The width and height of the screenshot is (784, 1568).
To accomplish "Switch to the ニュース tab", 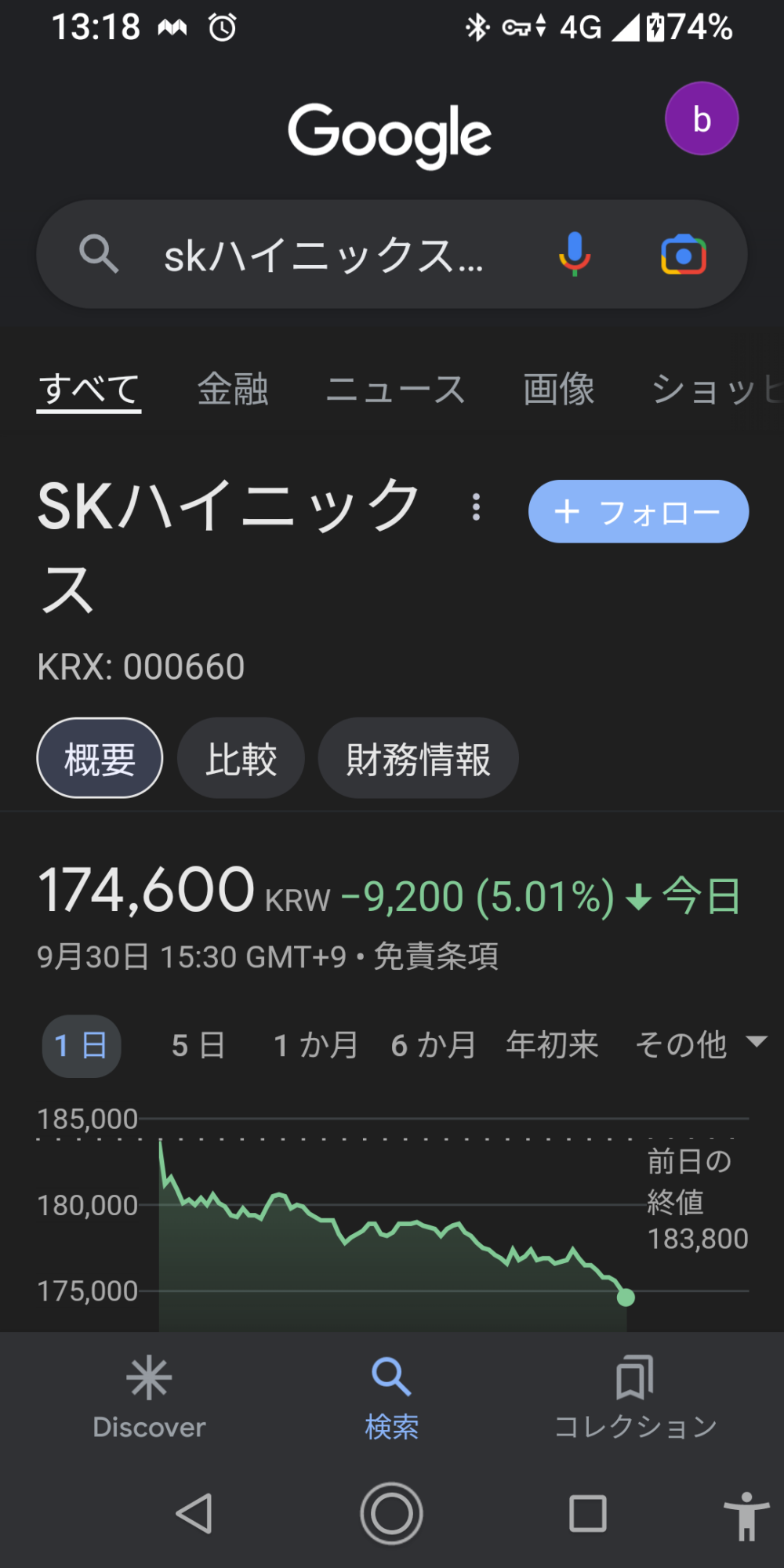I will 396,389.
